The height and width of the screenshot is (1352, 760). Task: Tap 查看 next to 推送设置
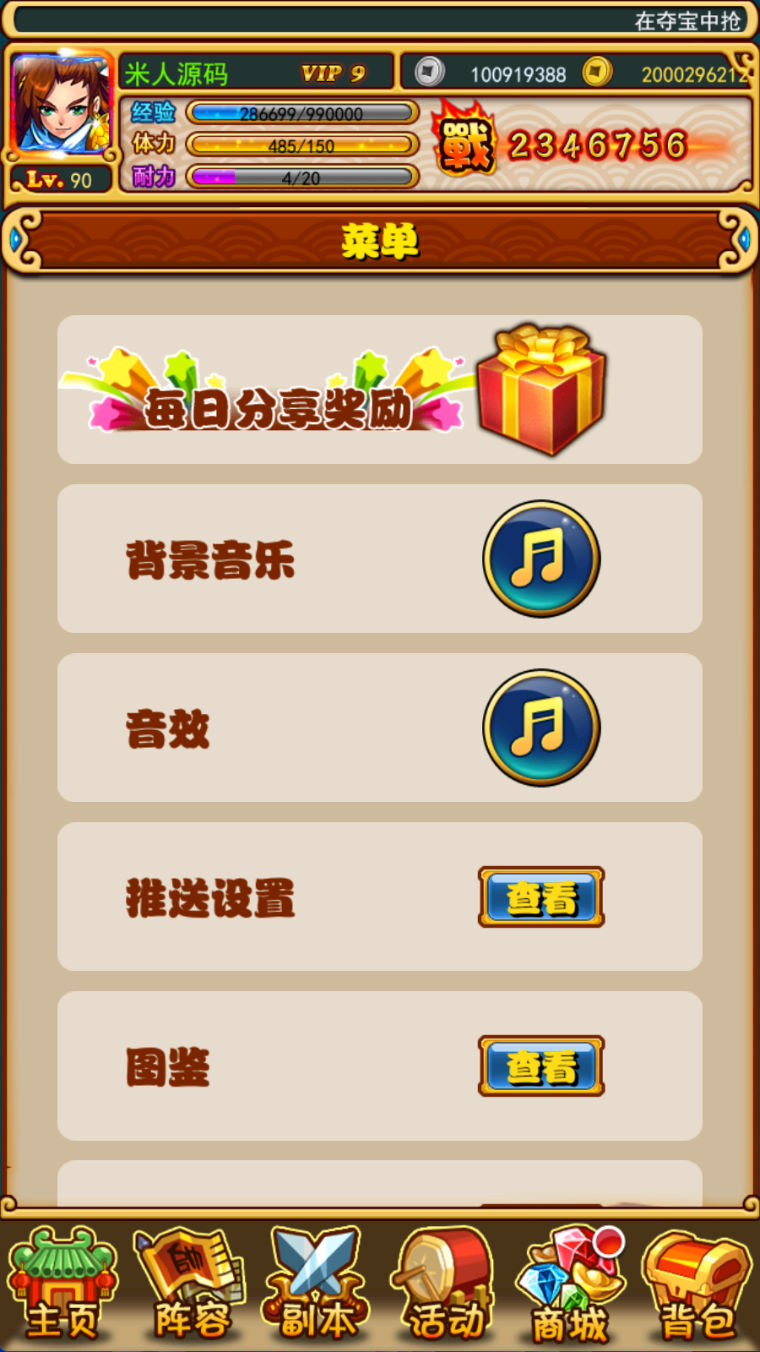[541, 897]
